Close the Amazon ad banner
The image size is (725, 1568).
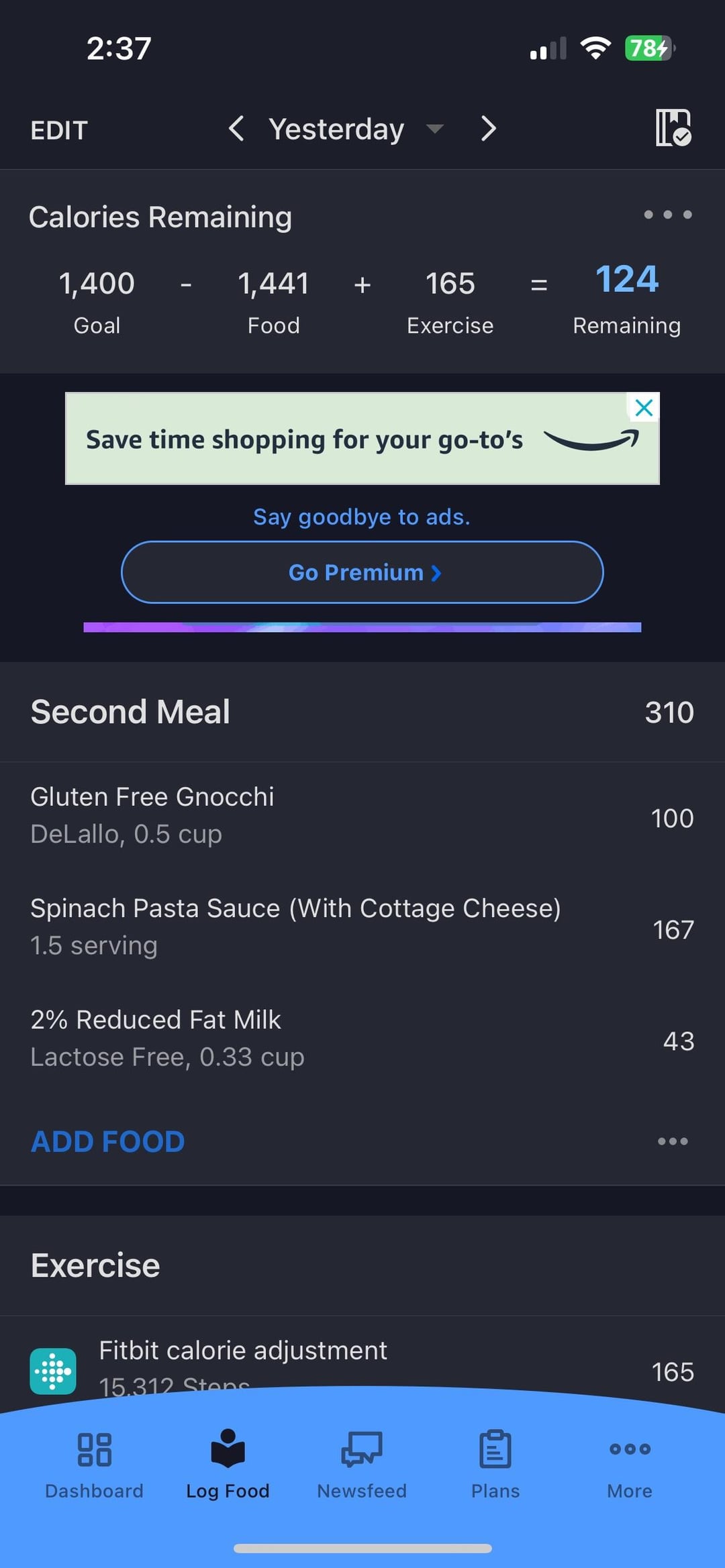point(644,407)
